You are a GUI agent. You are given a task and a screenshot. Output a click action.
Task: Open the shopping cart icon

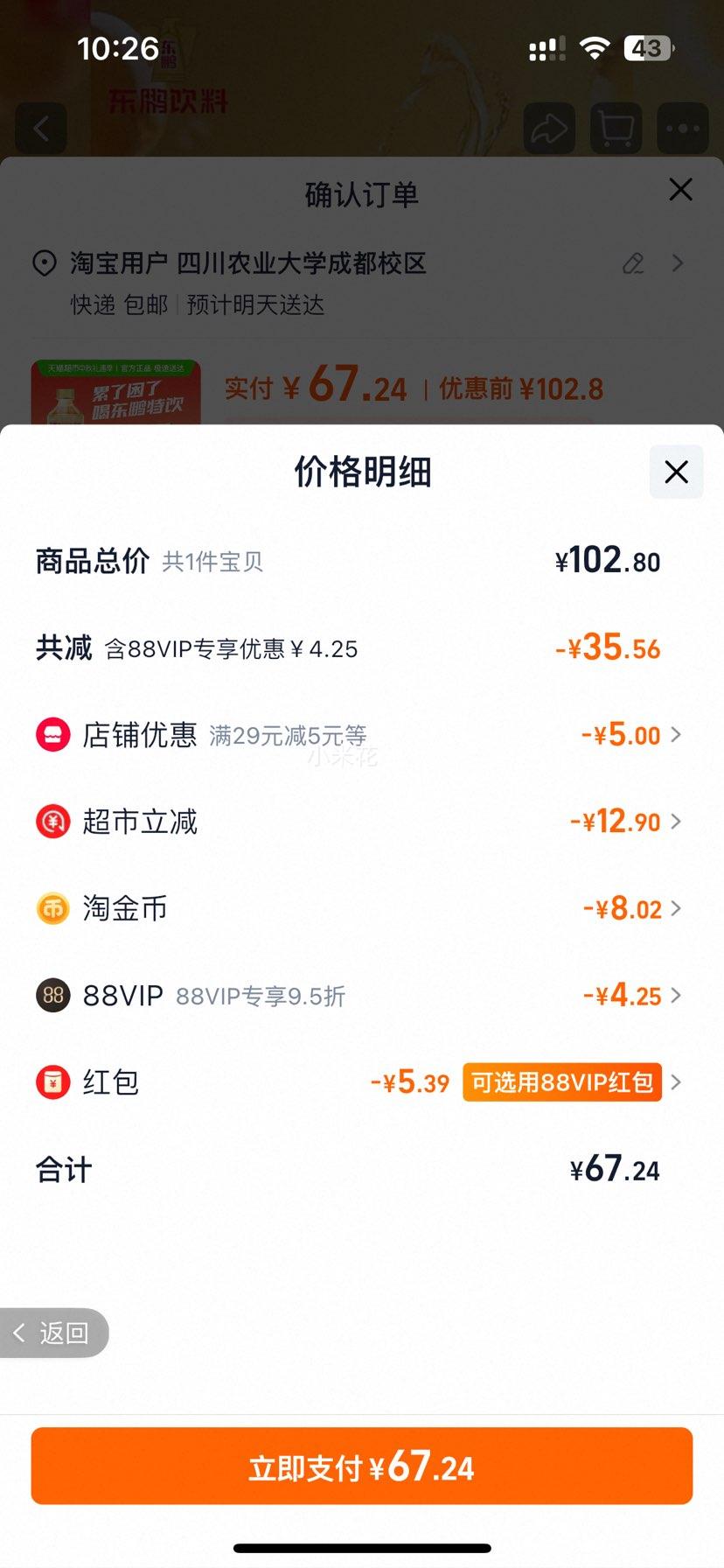616,128
